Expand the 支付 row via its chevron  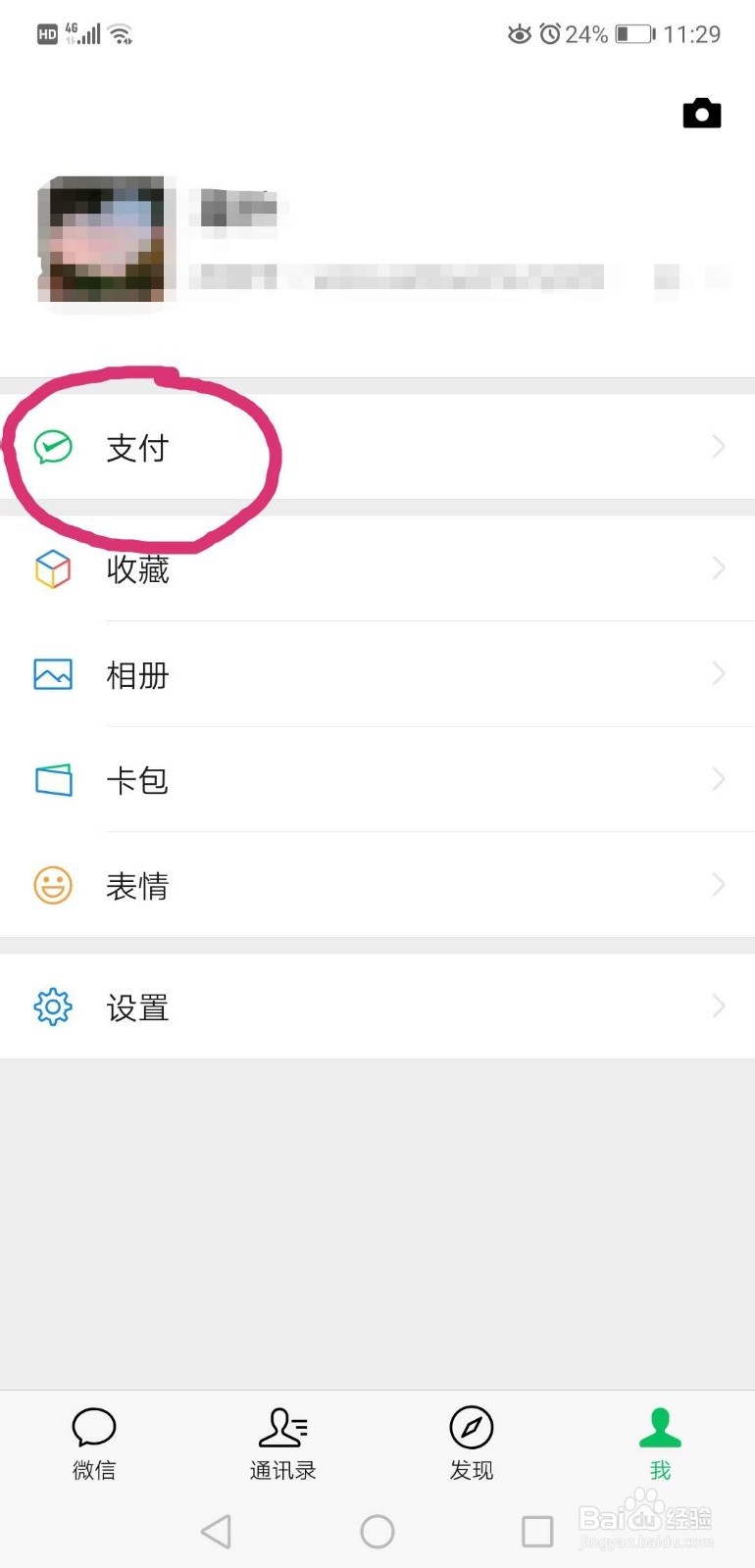tap(721, 448)
